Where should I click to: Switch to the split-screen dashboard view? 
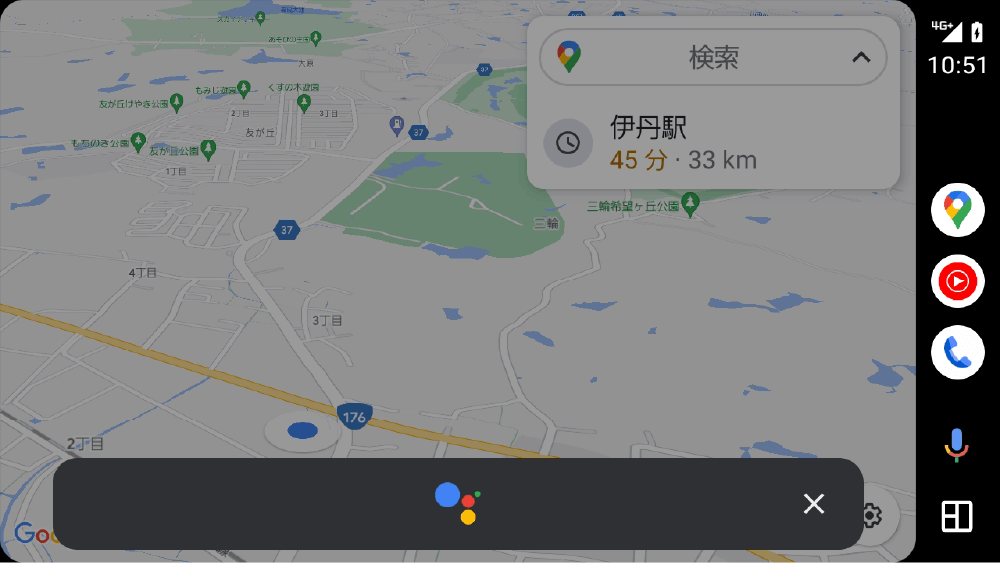tap(957, 516)
